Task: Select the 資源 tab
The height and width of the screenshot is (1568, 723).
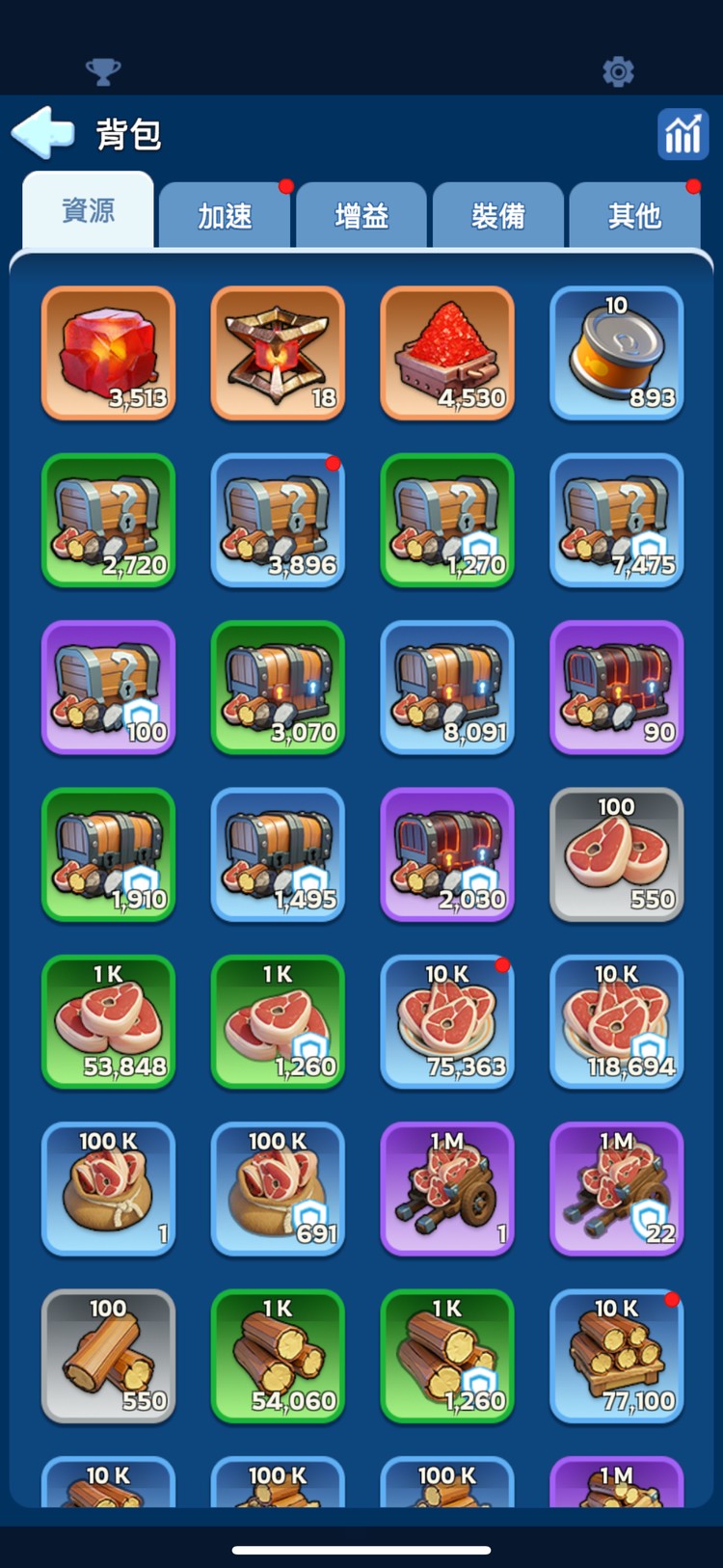Action: (89, 211)
